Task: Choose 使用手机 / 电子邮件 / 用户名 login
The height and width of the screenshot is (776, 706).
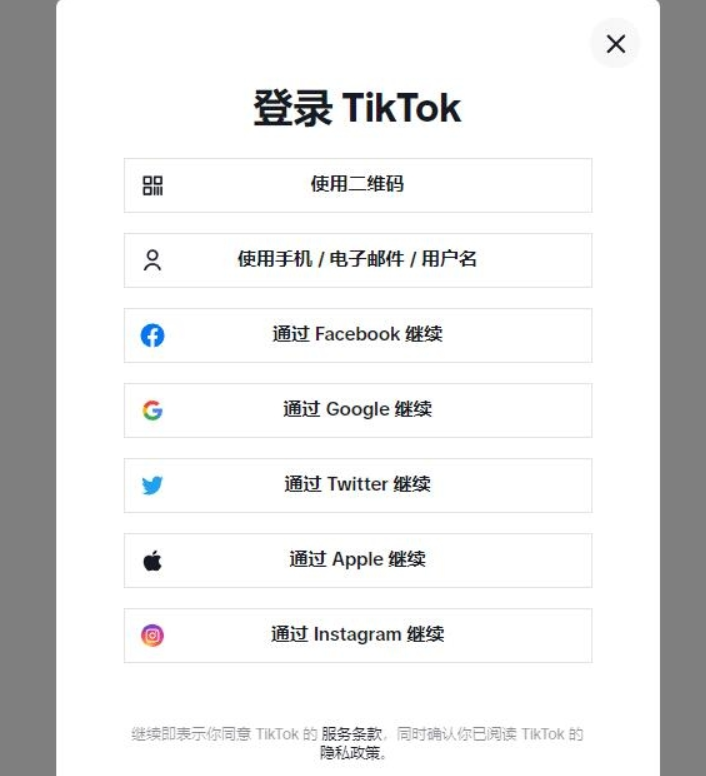Action: [x=357, y=260]
